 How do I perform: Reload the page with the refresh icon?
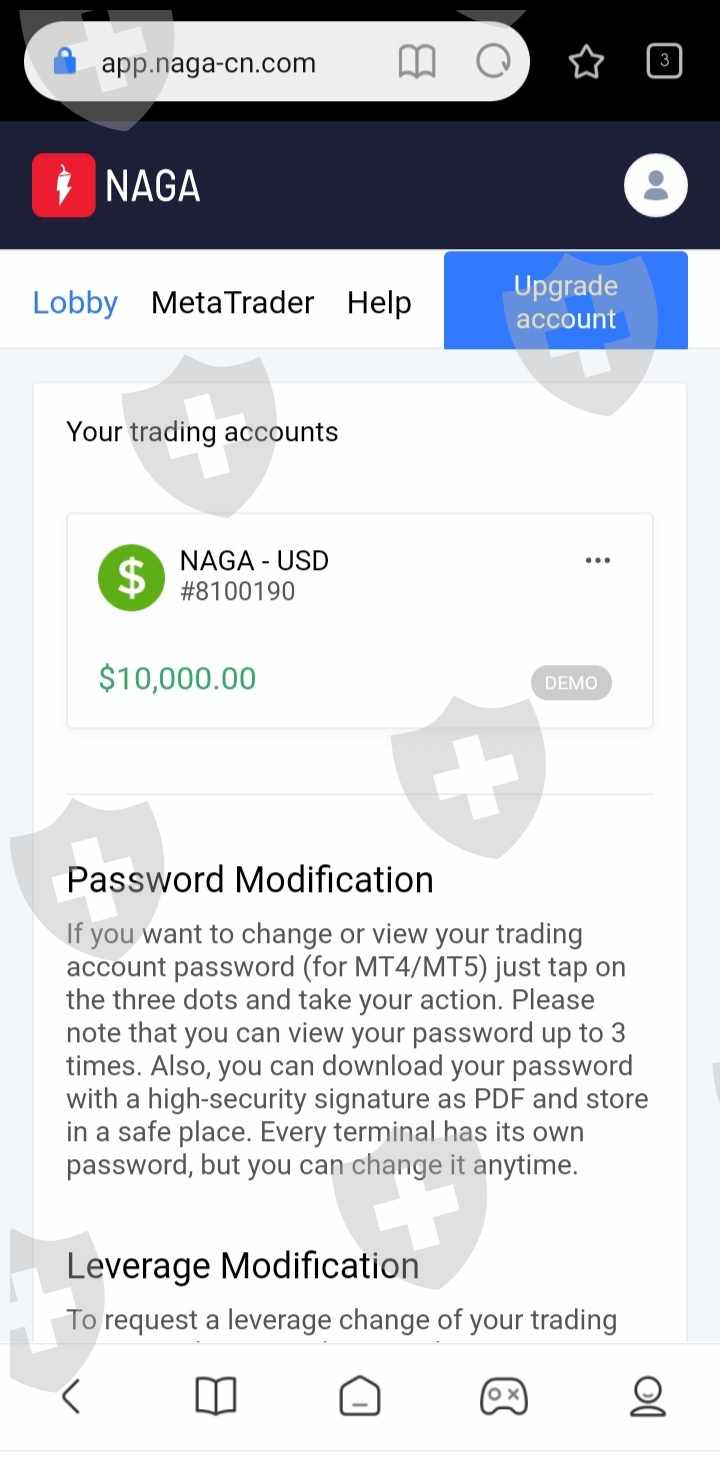coord(493,62)
